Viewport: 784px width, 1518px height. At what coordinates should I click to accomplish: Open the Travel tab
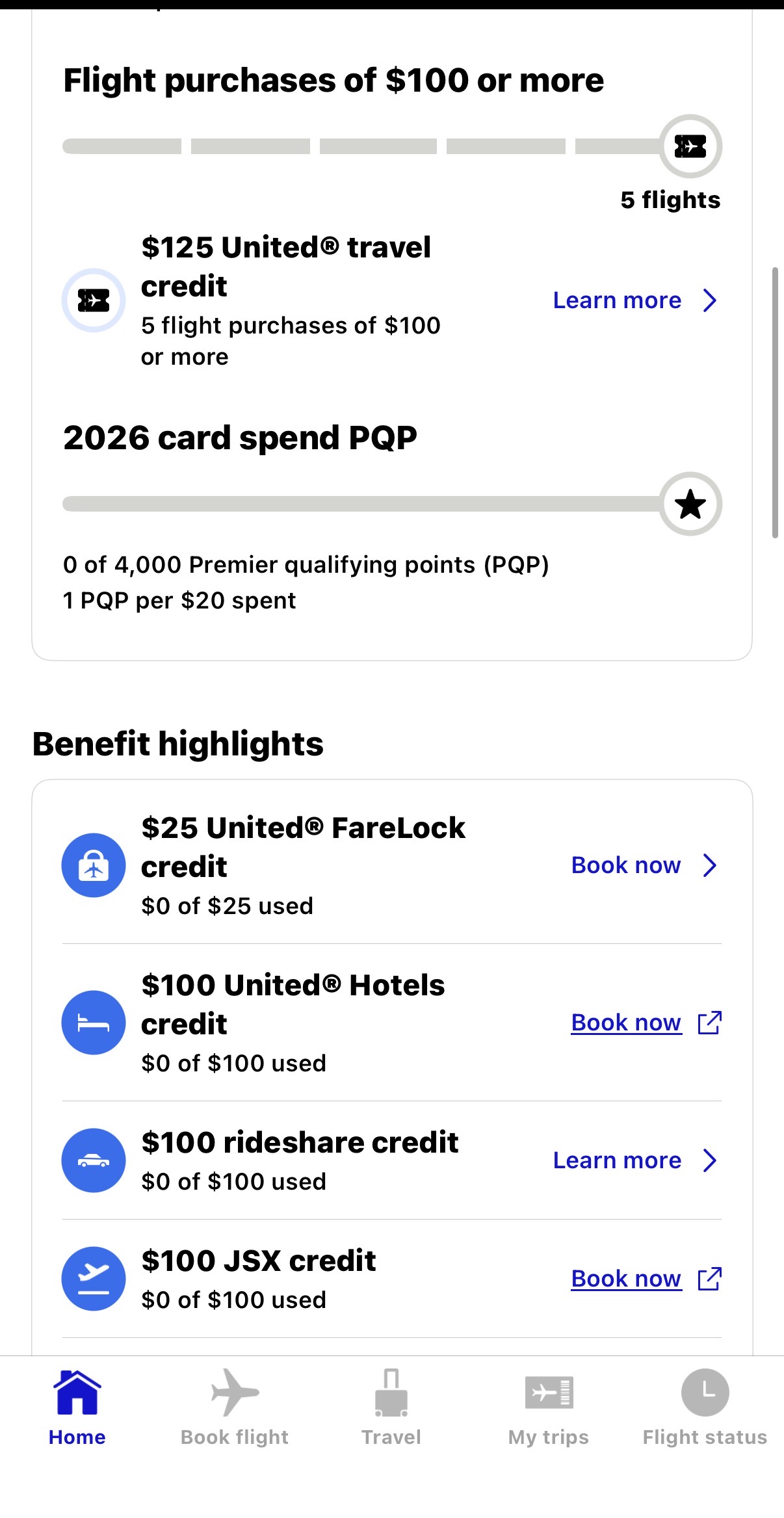(x=391, y=1407)
